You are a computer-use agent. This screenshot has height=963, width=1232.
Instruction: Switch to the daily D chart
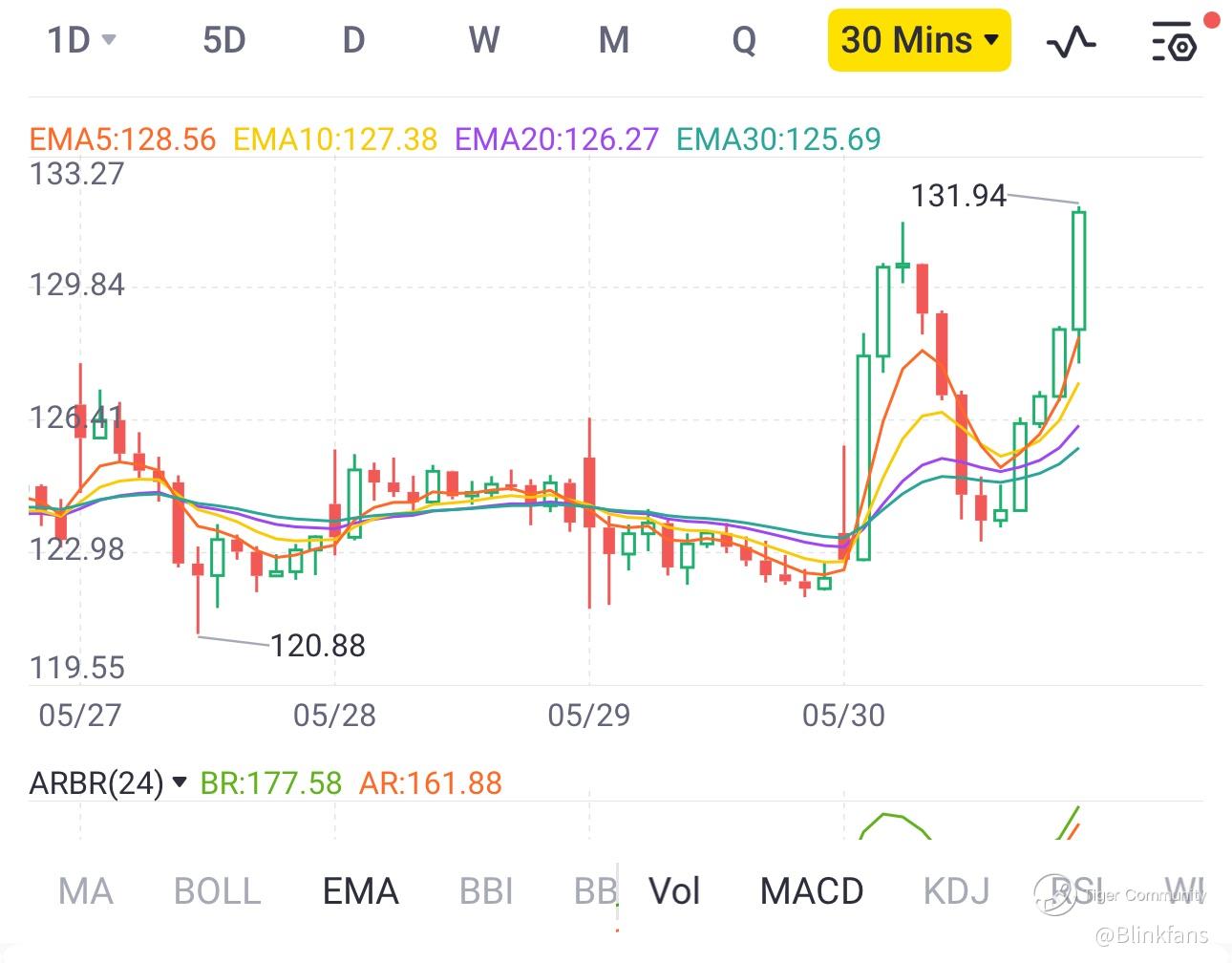point(353,40)
